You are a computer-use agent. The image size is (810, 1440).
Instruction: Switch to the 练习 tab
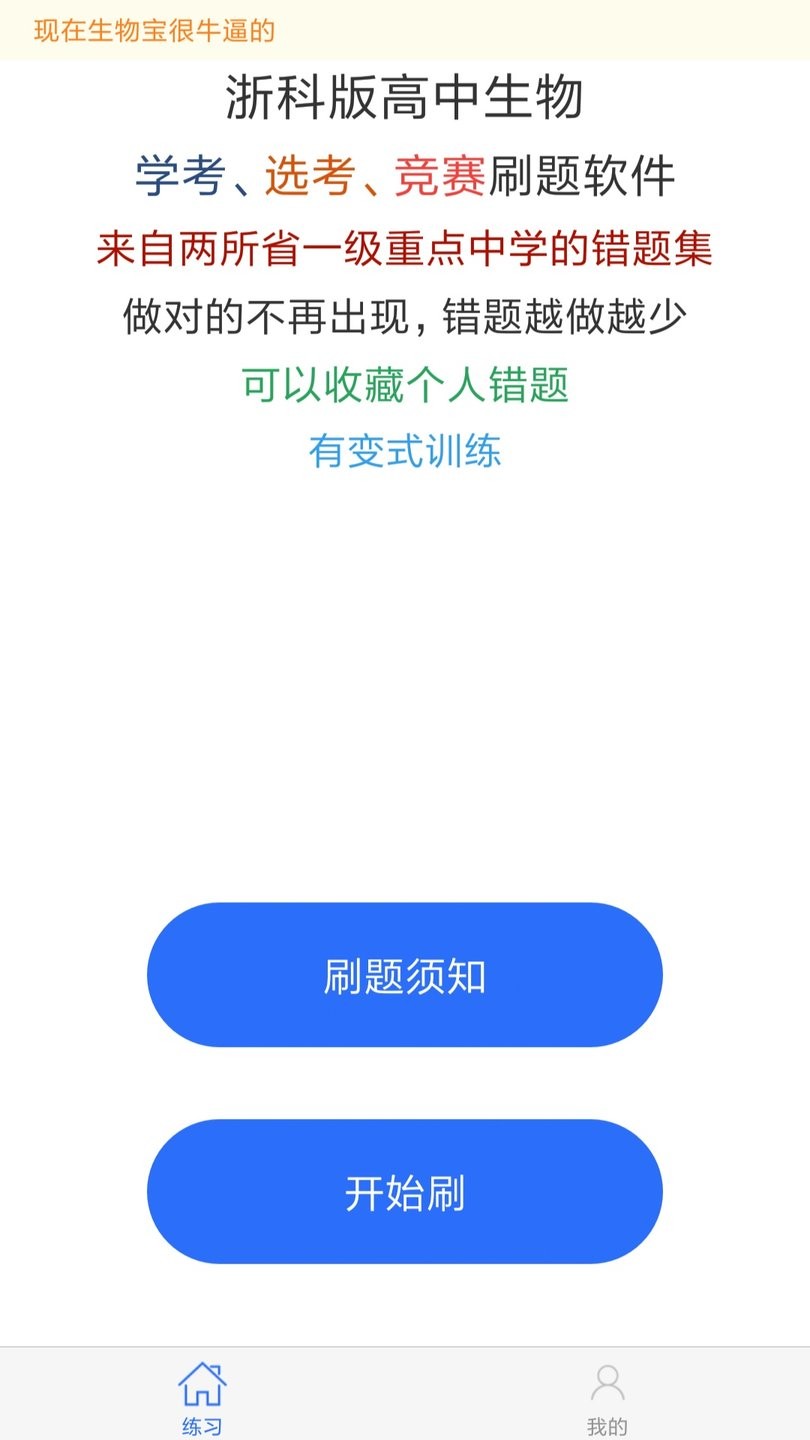(x=203, y=1395)
